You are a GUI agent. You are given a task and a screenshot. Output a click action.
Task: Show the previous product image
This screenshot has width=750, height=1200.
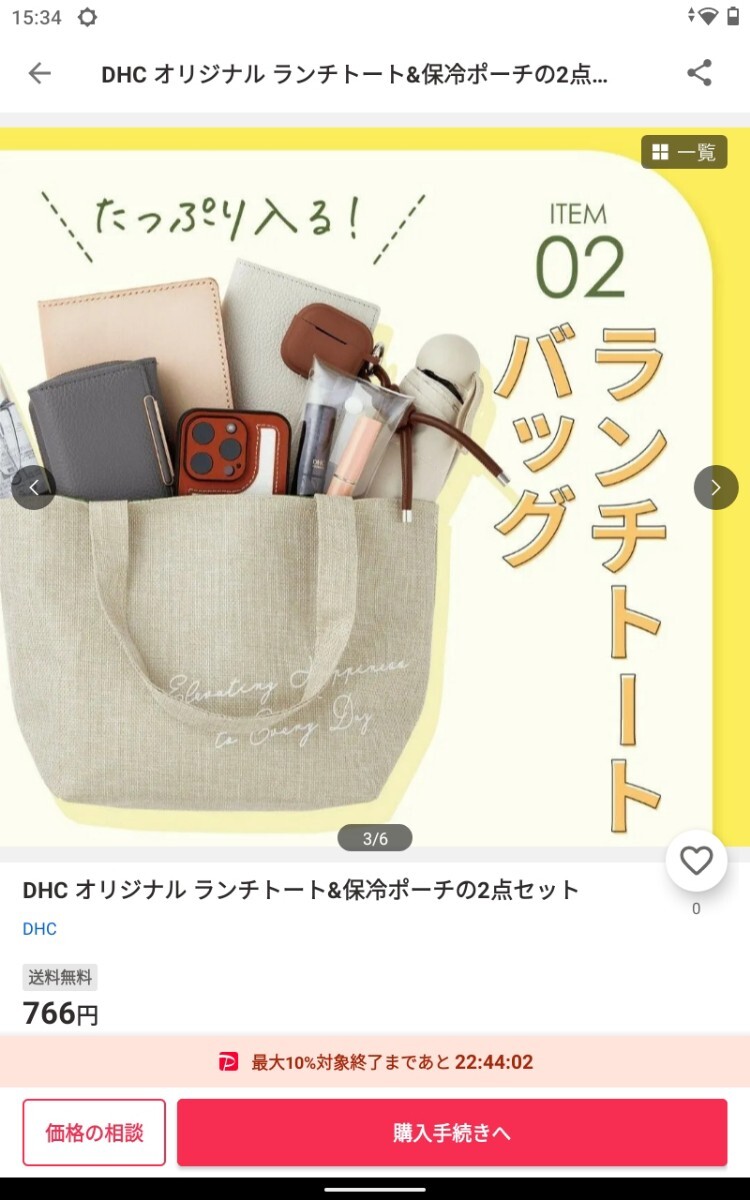tap(34, 487)
